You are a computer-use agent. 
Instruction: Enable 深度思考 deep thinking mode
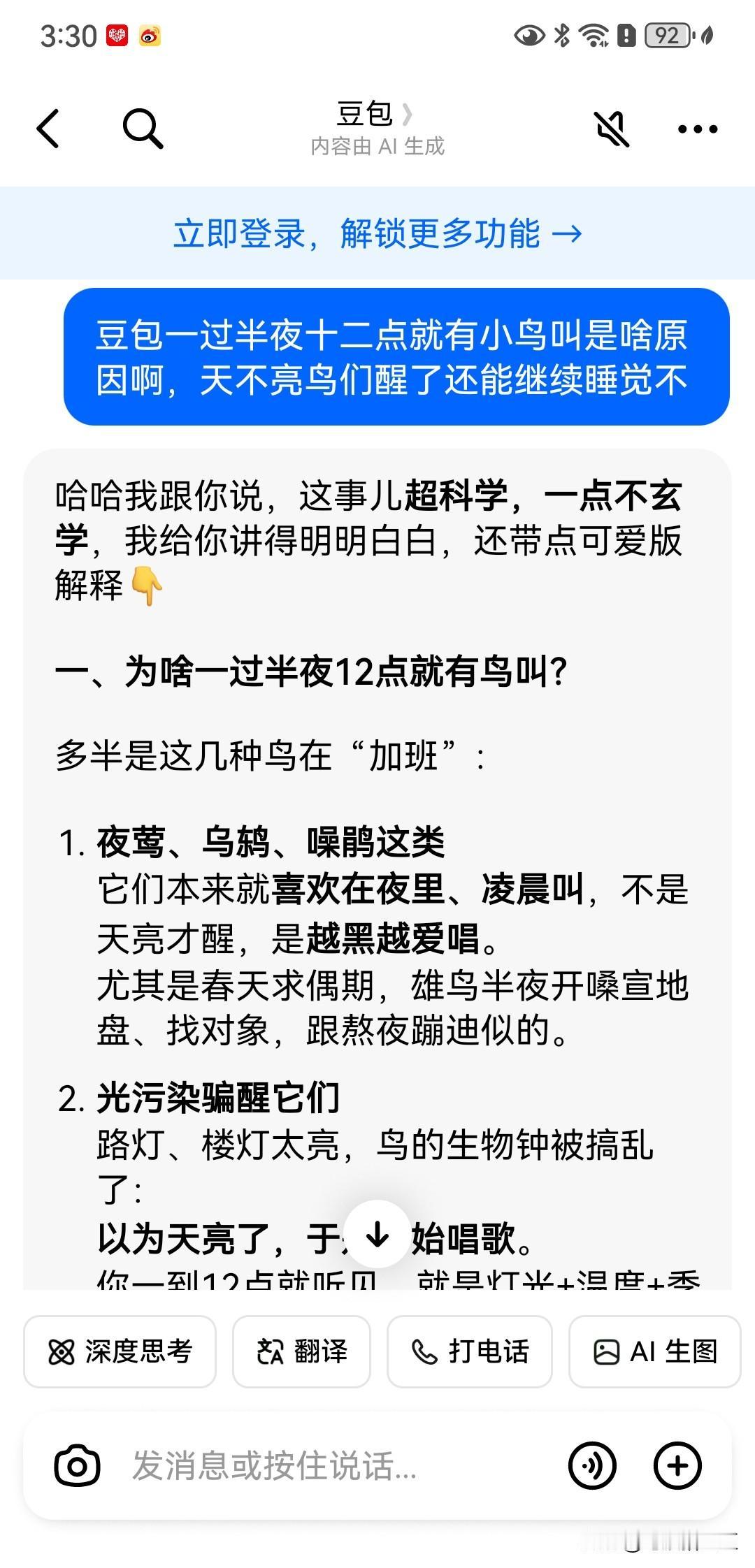119,1350
